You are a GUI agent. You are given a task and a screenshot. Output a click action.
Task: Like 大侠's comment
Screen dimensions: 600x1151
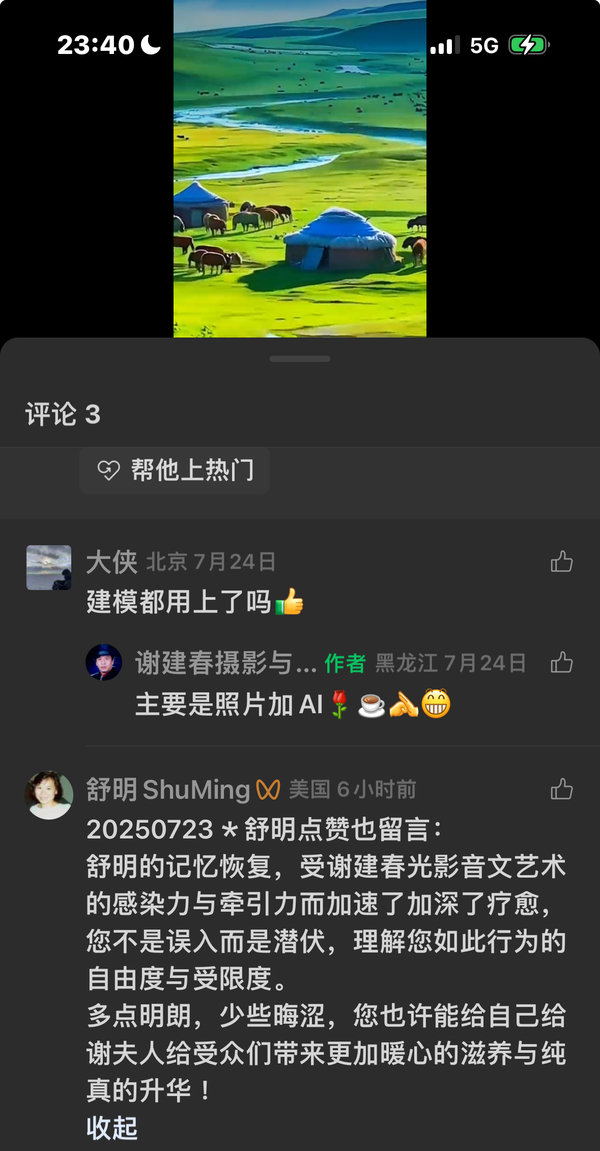(562, 562)
